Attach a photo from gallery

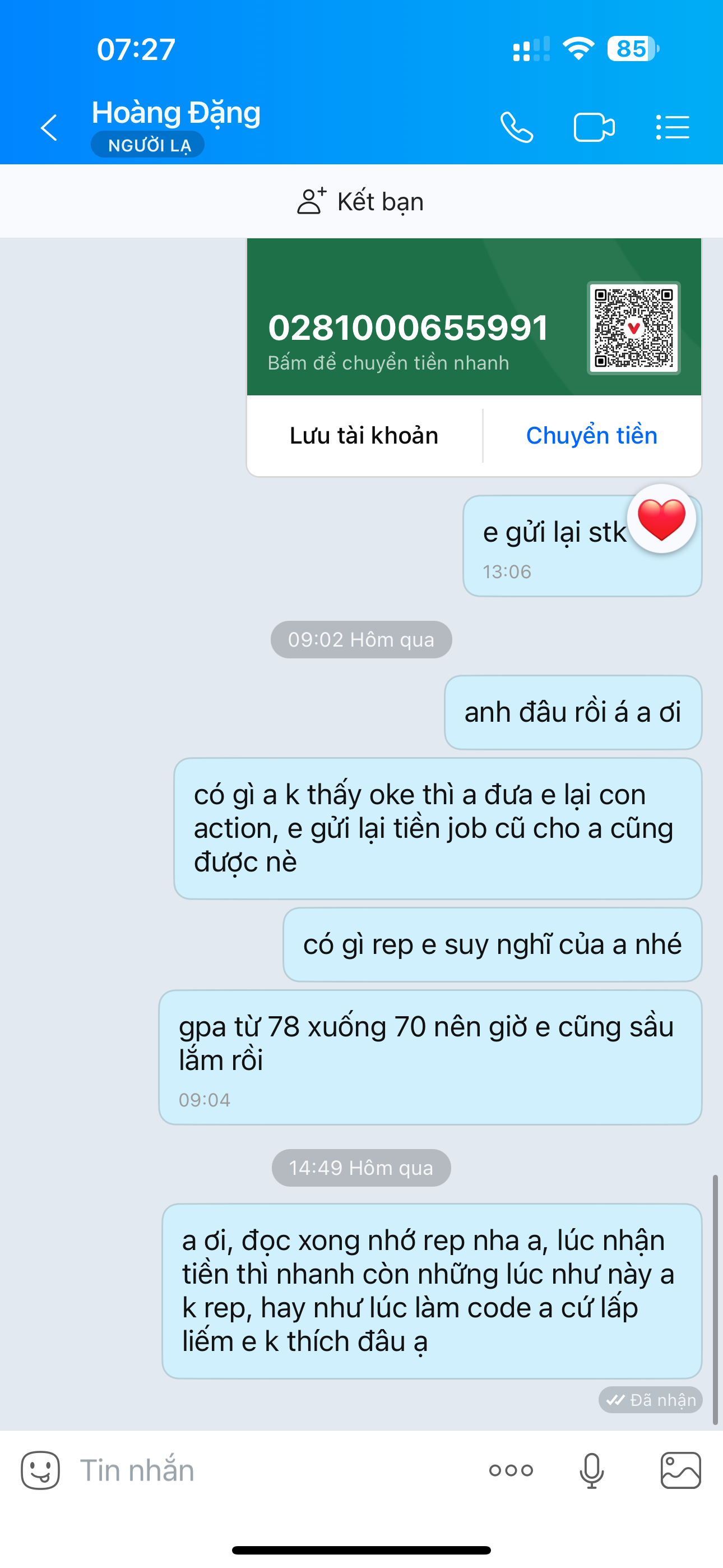click(680, 1470)
